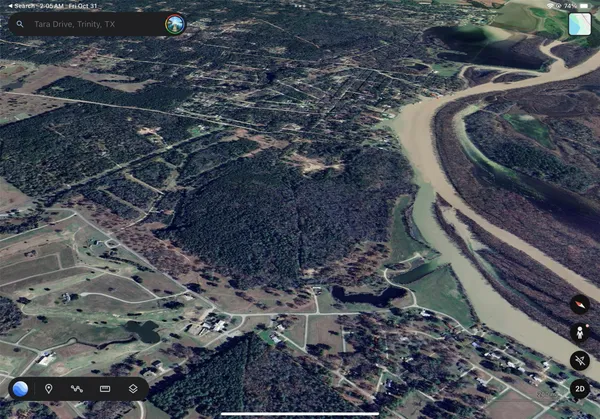Tap the my location arrow
This screenshot has width=600, height=419.
pyautogui.click(x=579, y=360)
